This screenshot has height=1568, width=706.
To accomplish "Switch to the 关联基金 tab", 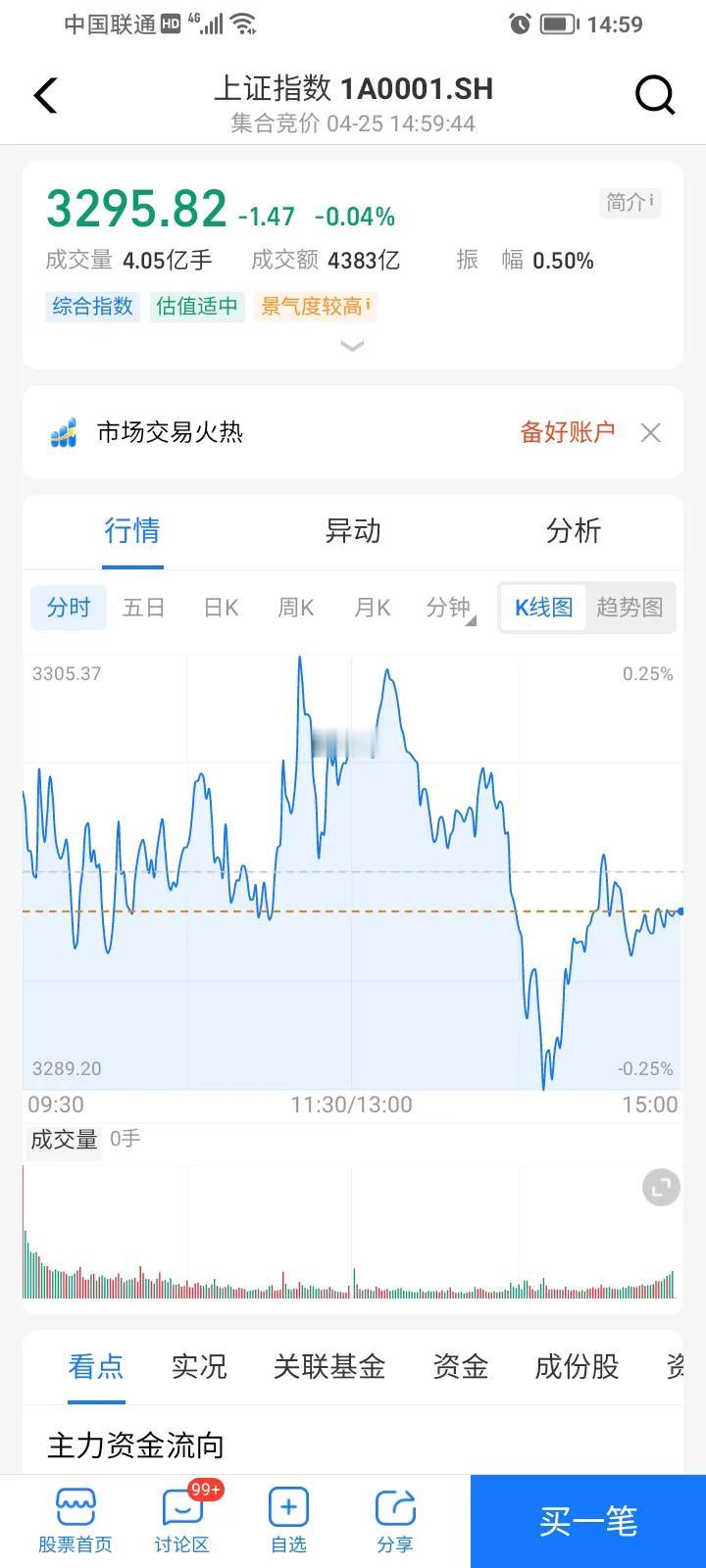I will tap(329, 1366).
